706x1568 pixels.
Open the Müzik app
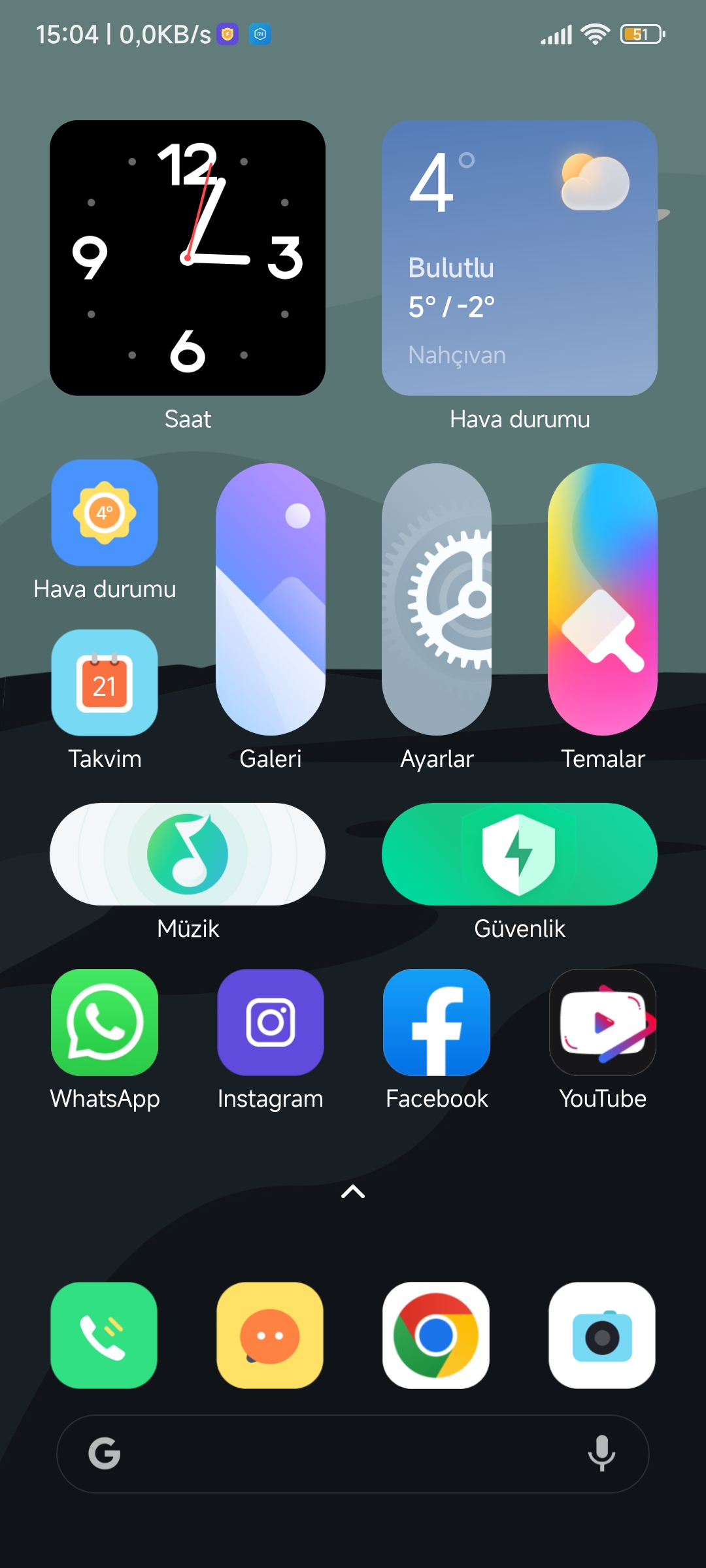coord(188,854)
